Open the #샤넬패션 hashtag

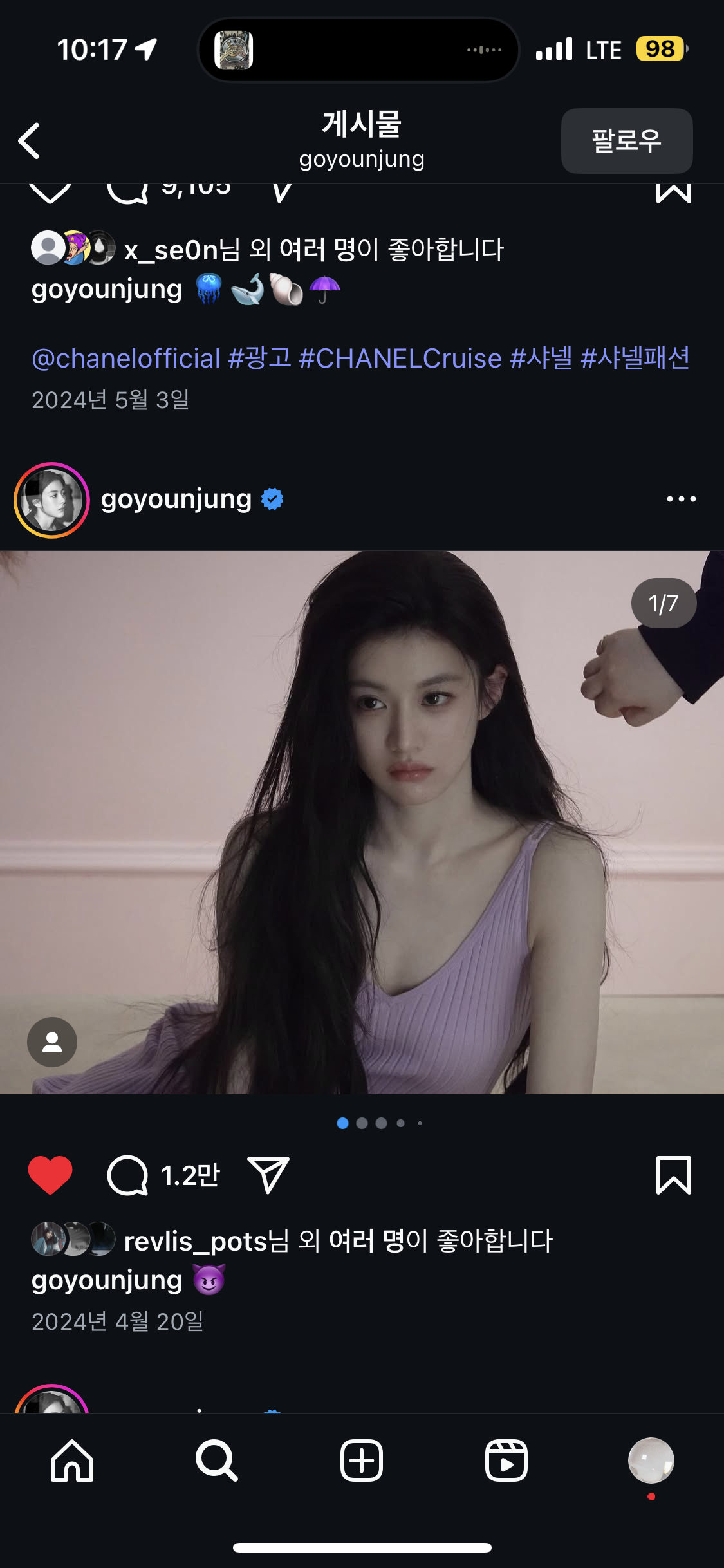click(x=635, y=359)
